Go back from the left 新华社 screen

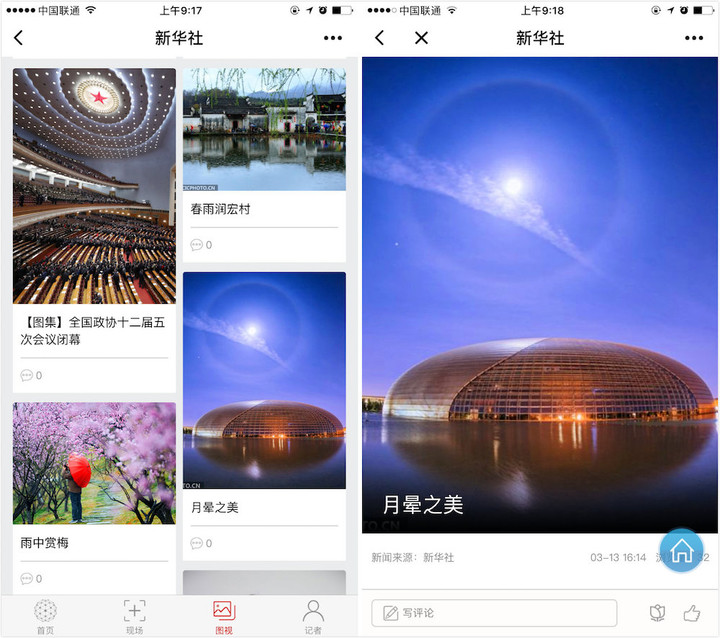(x=19, y=38)
